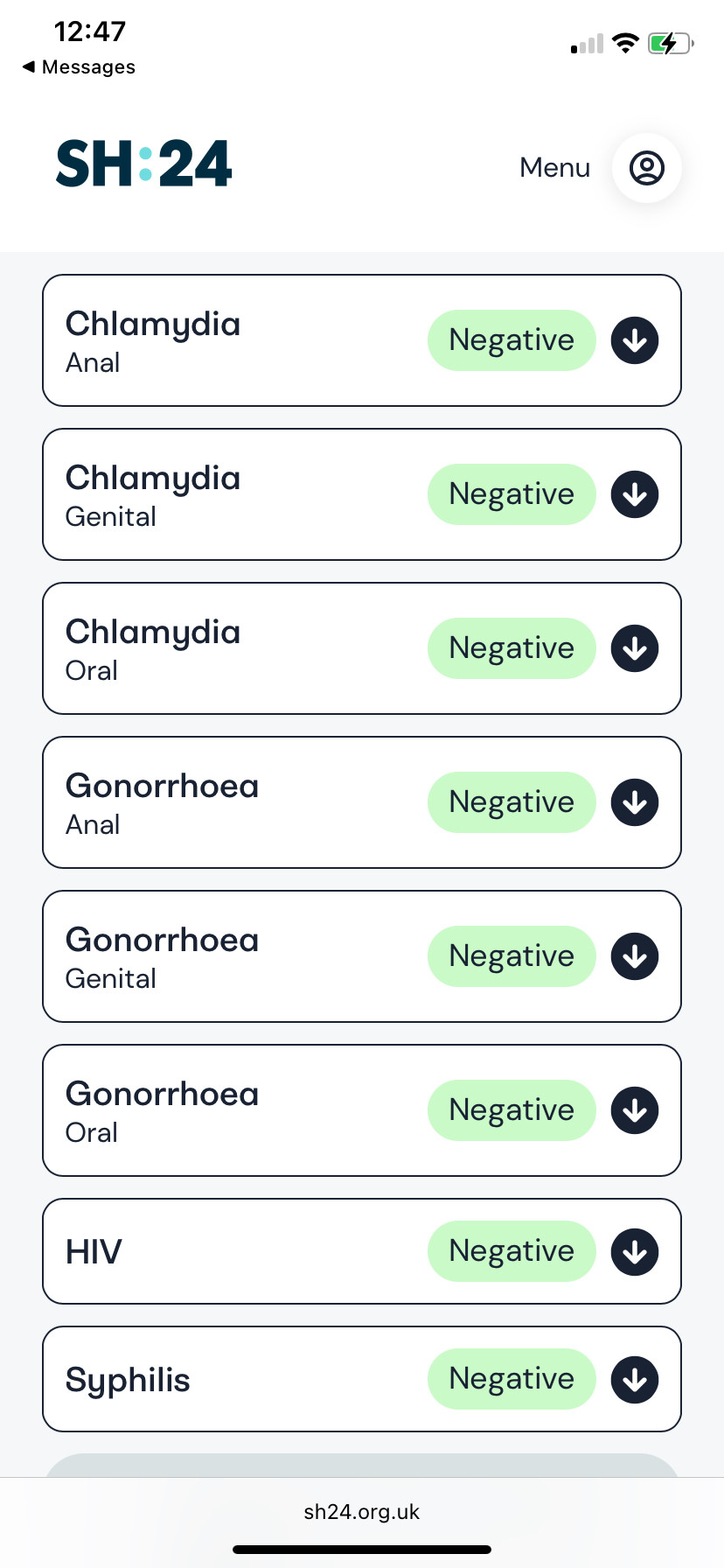Expand the Gonorrhoea Oral result
This screenshot has height=1568, width=724.
[x=635, y=1110]
